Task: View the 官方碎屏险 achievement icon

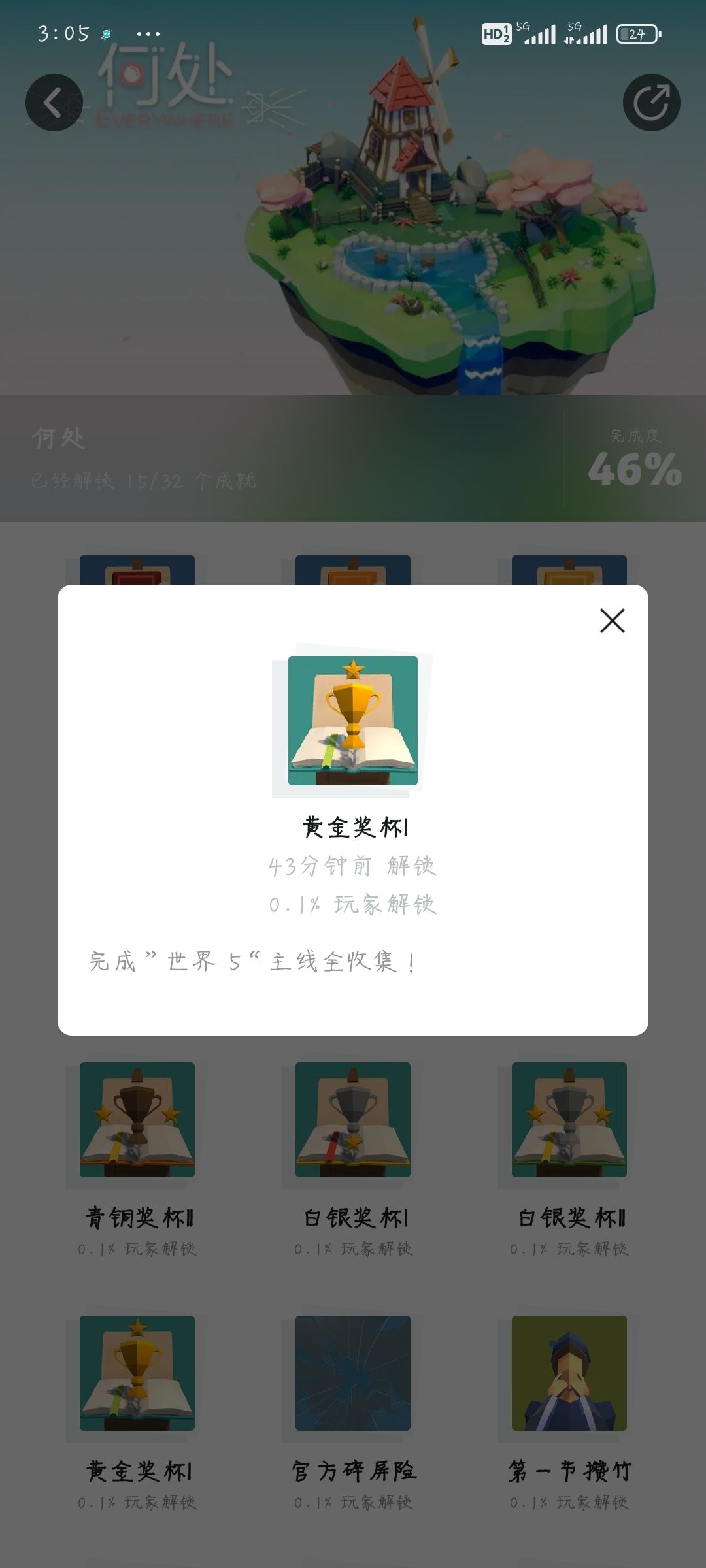Action: click(x=353, y=1379)
